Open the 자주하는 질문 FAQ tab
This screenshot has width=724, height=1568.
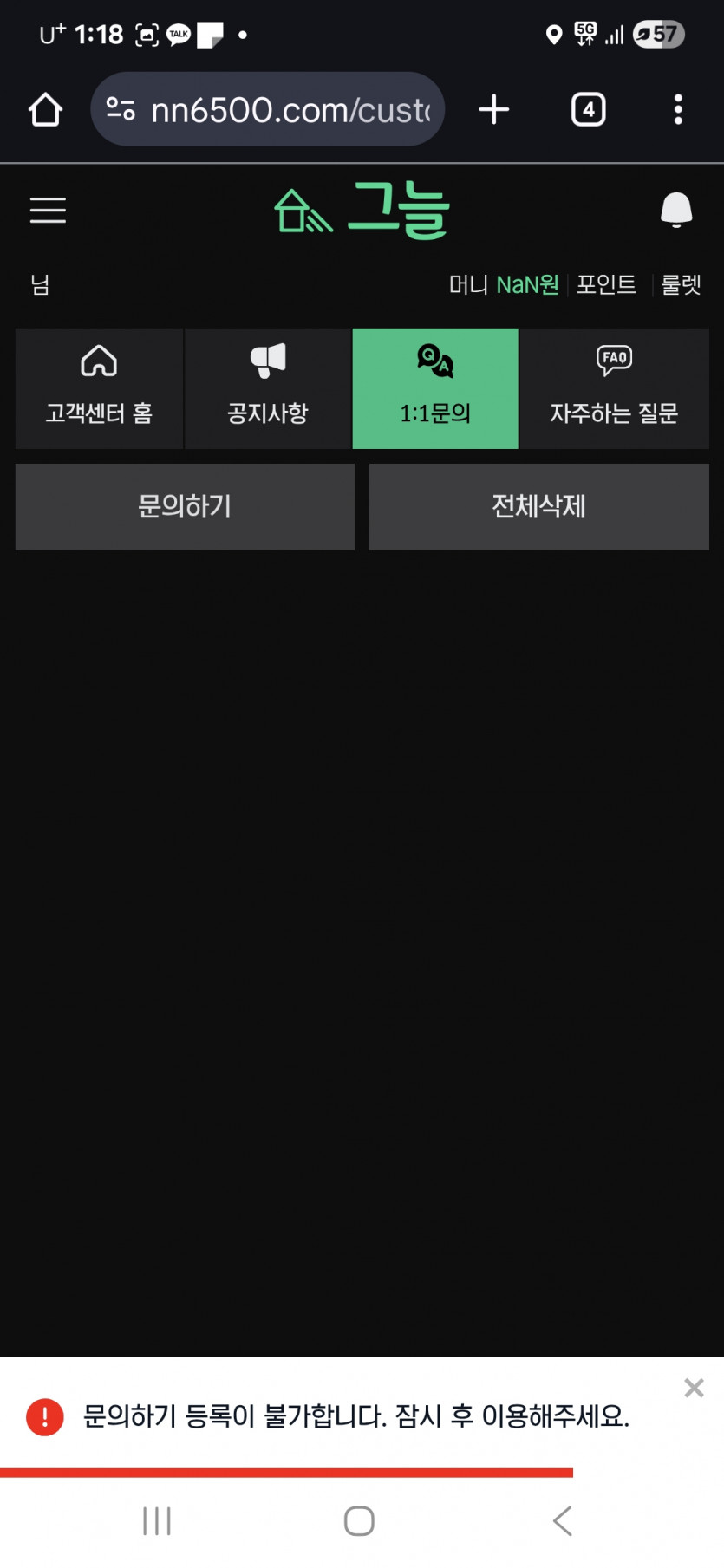[x=614, y=388]
